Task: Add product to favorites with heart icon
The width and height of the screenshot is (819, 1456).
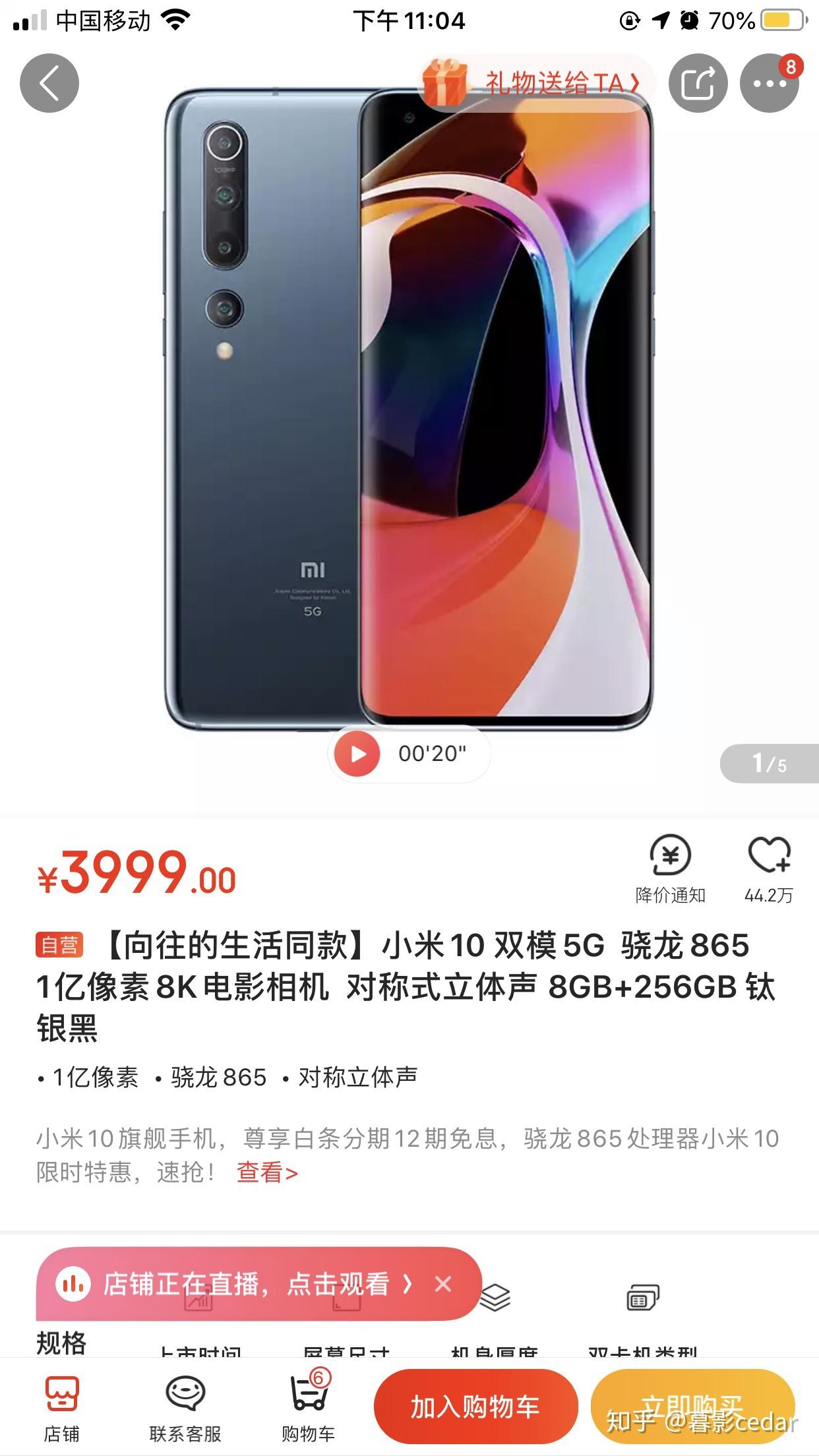Action: pos(769,870)
